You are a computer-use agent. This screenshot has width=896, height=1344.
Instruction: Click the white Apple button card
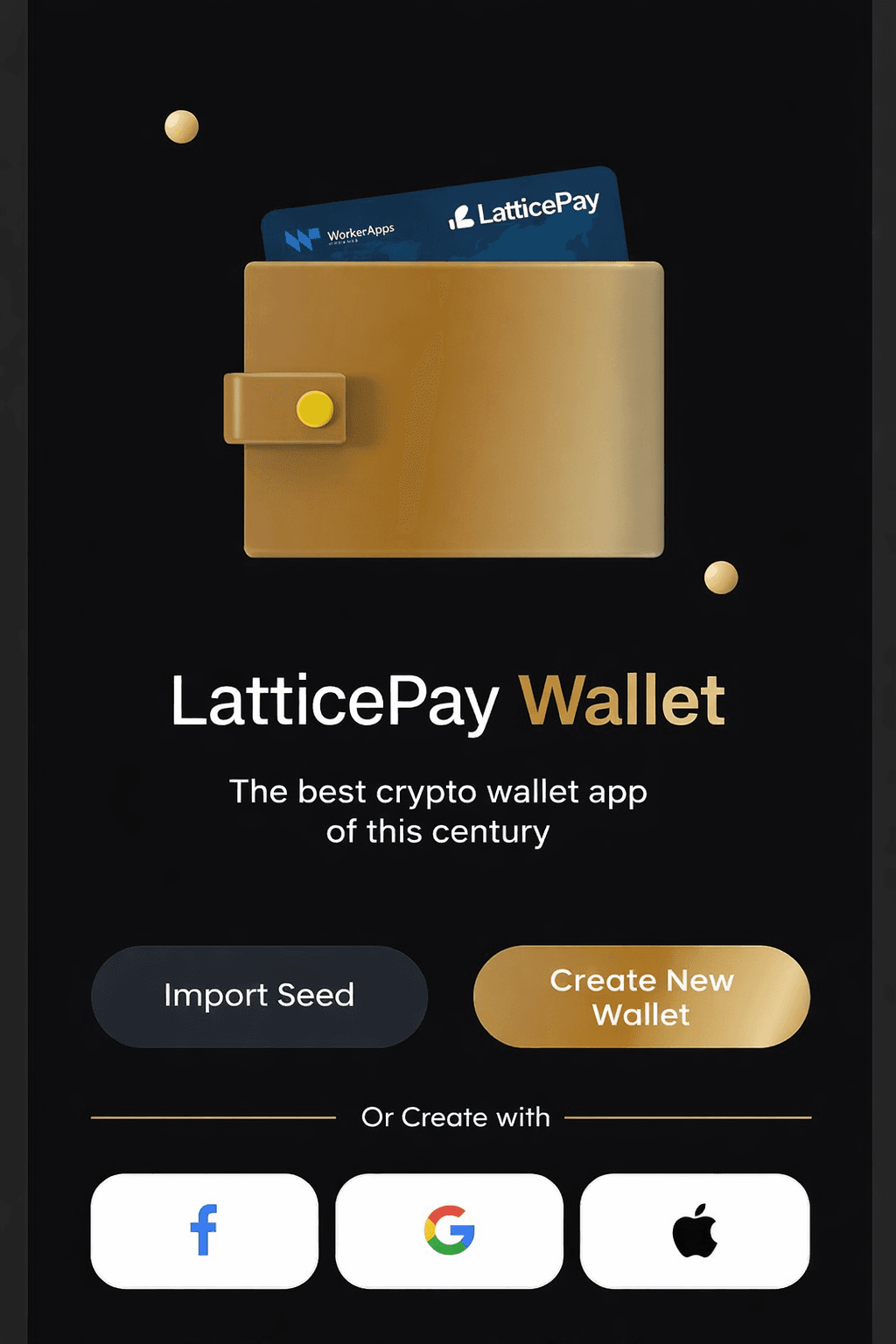coord(694,1228)
